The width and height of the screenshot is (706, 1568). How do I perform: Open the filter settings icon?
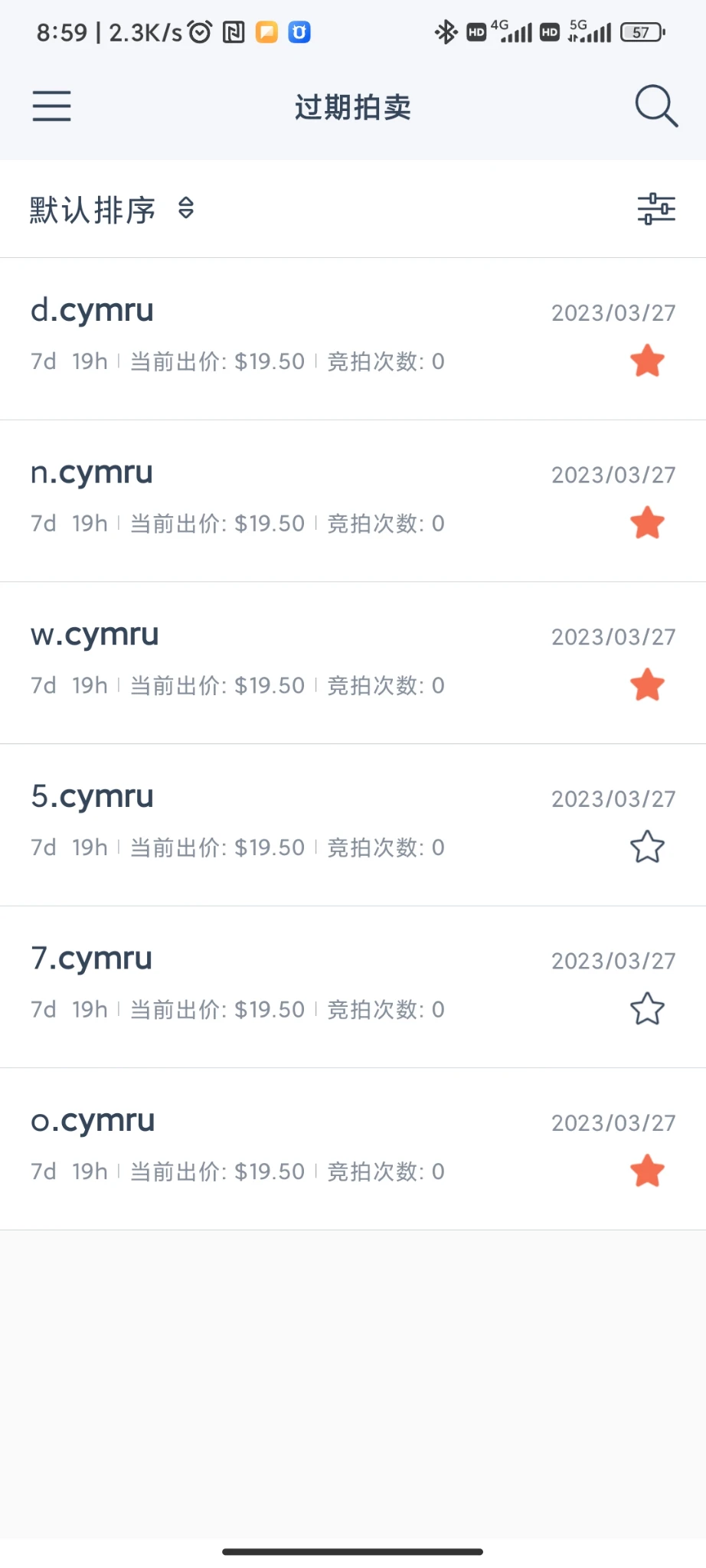click(x=656, y=208)
